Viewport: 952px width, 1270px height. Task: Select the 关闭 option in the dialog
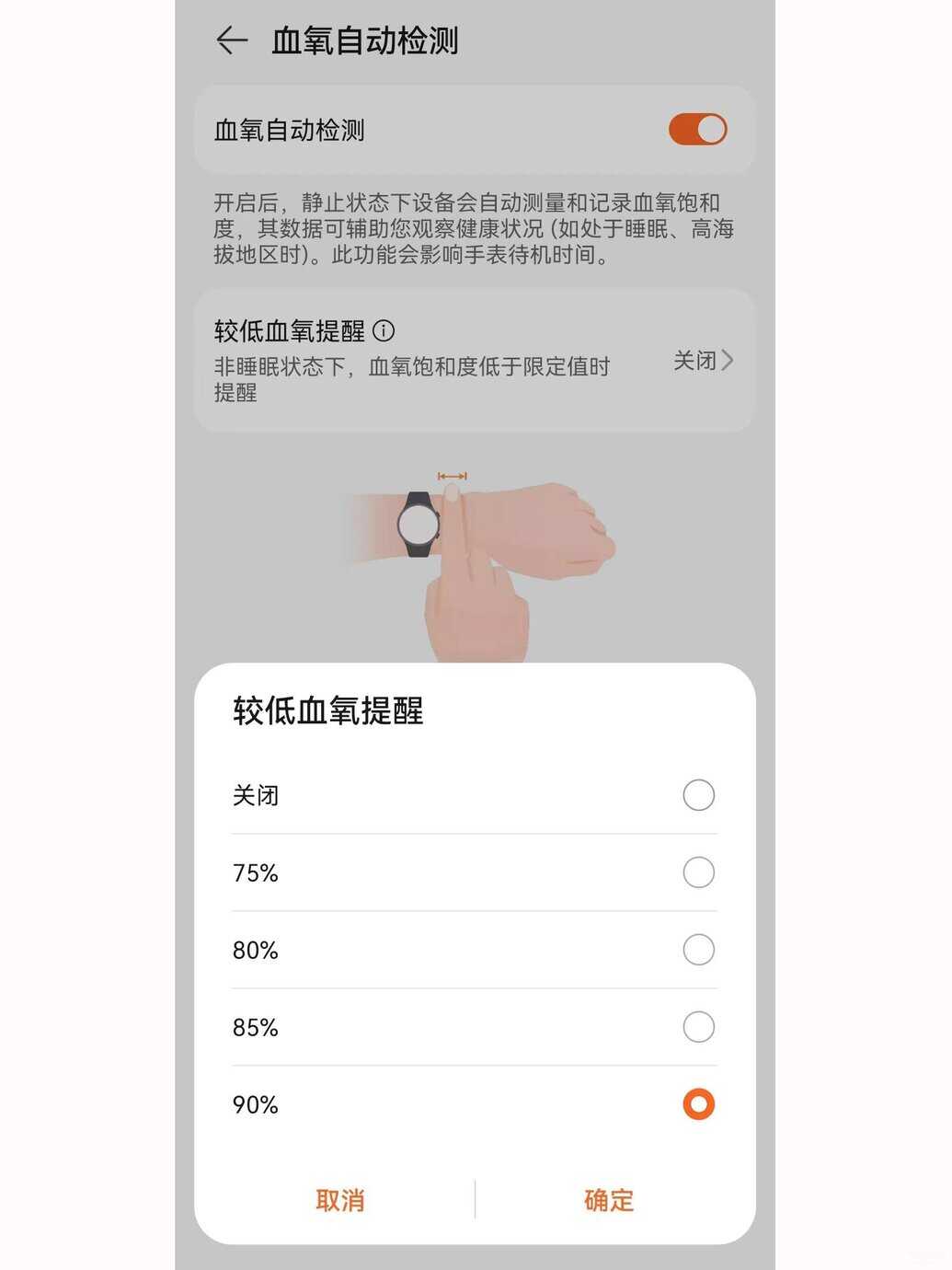697,795
